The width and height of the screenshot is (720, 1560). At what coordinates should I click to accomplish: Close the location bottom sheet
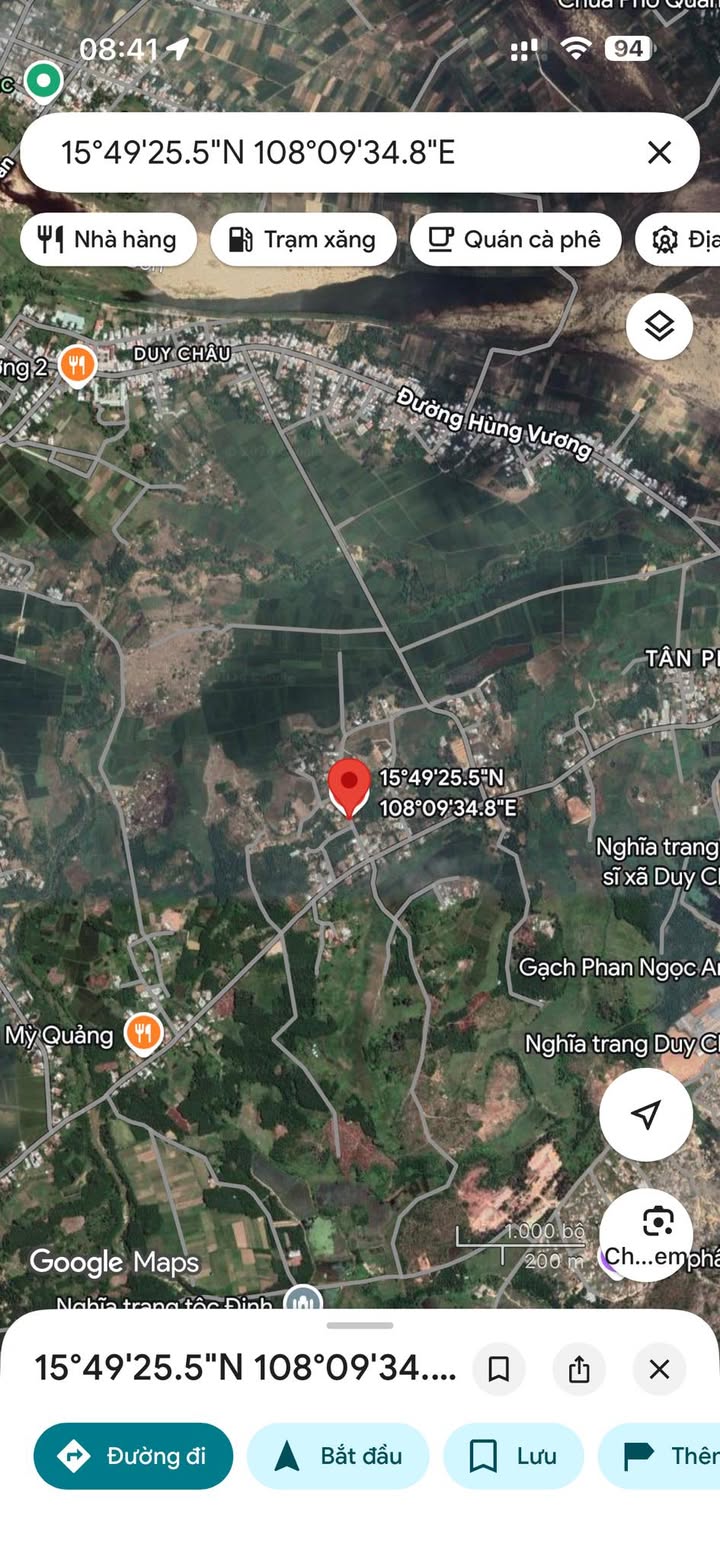(659, 1369)
